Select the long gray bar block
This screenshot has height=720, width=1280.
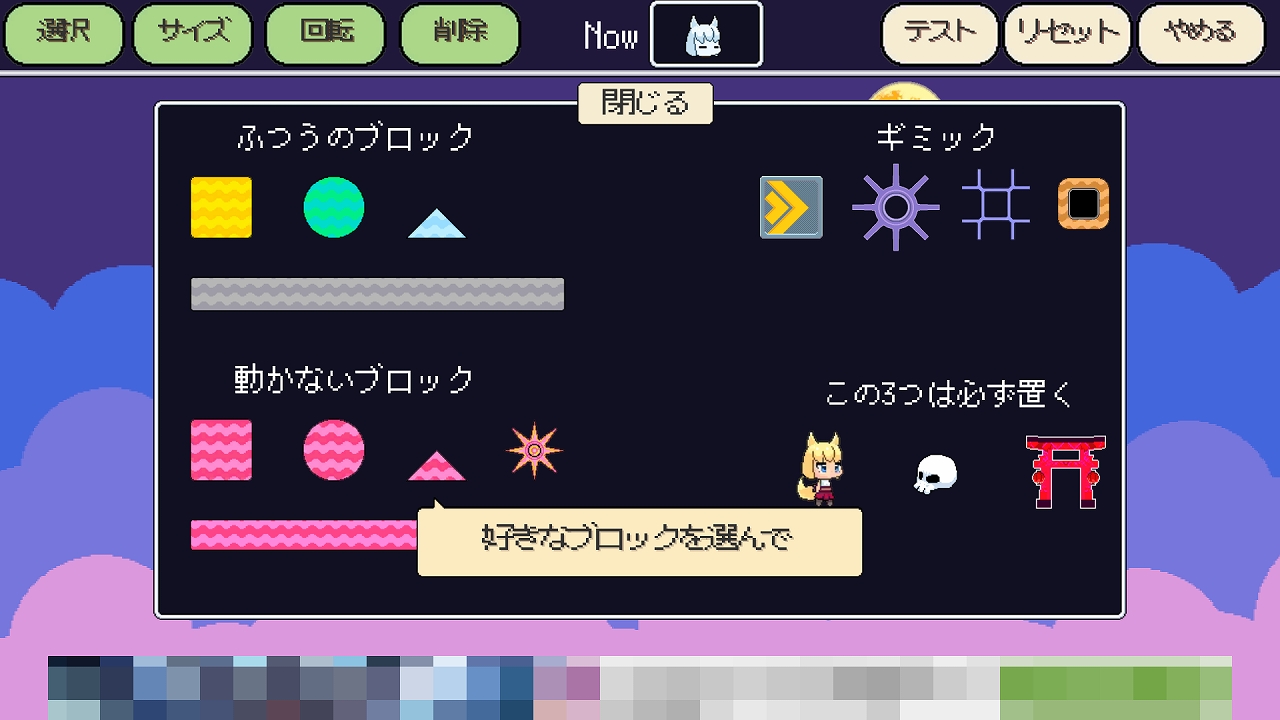tap(377, 294)
